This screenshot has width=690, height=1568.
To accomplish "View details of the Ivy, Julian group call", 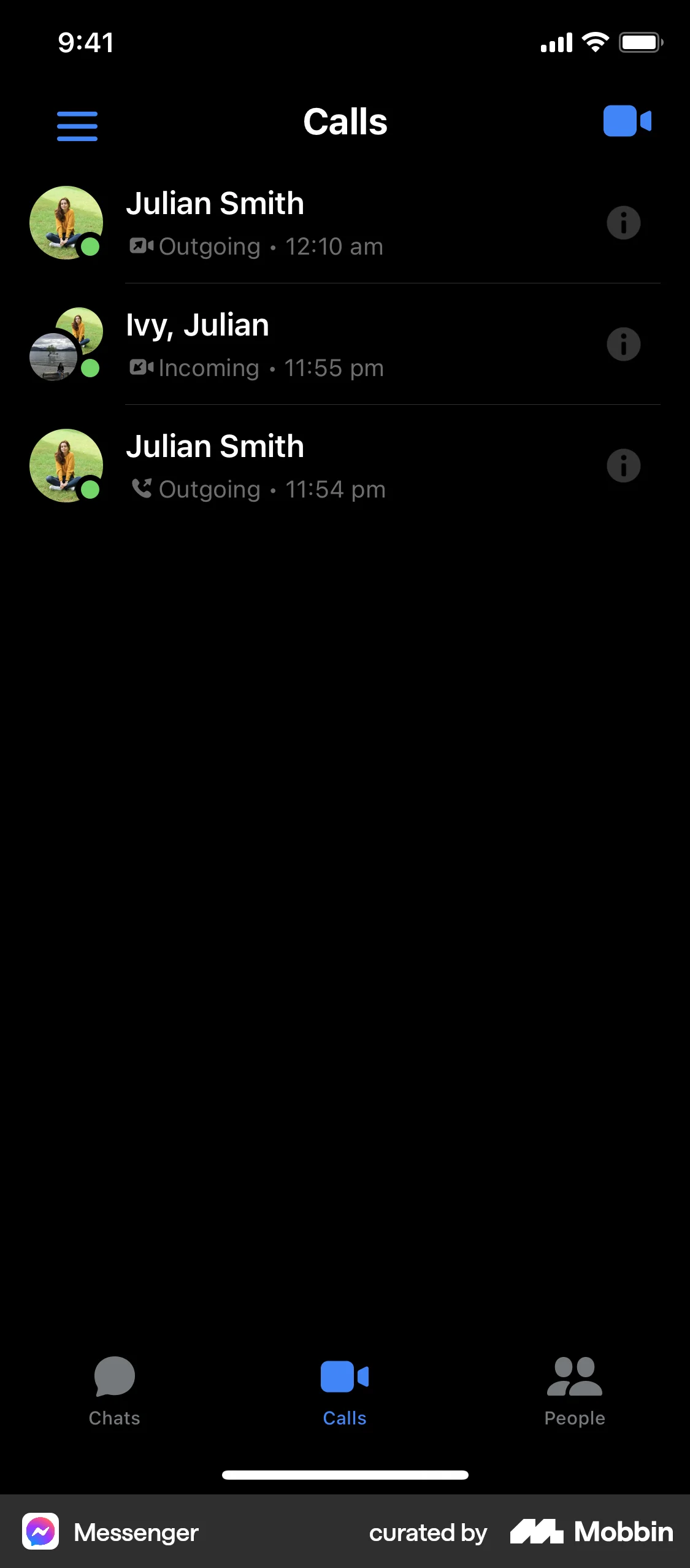I will 624,344.
